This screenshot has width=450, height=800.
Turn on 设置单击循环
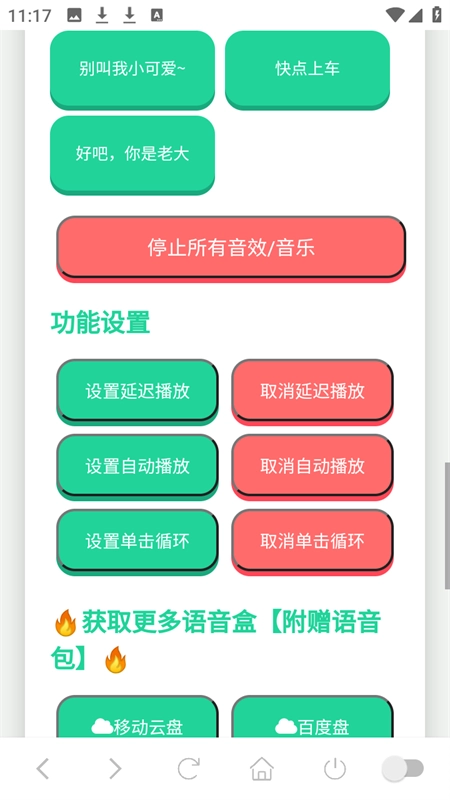tap(137, 542)
